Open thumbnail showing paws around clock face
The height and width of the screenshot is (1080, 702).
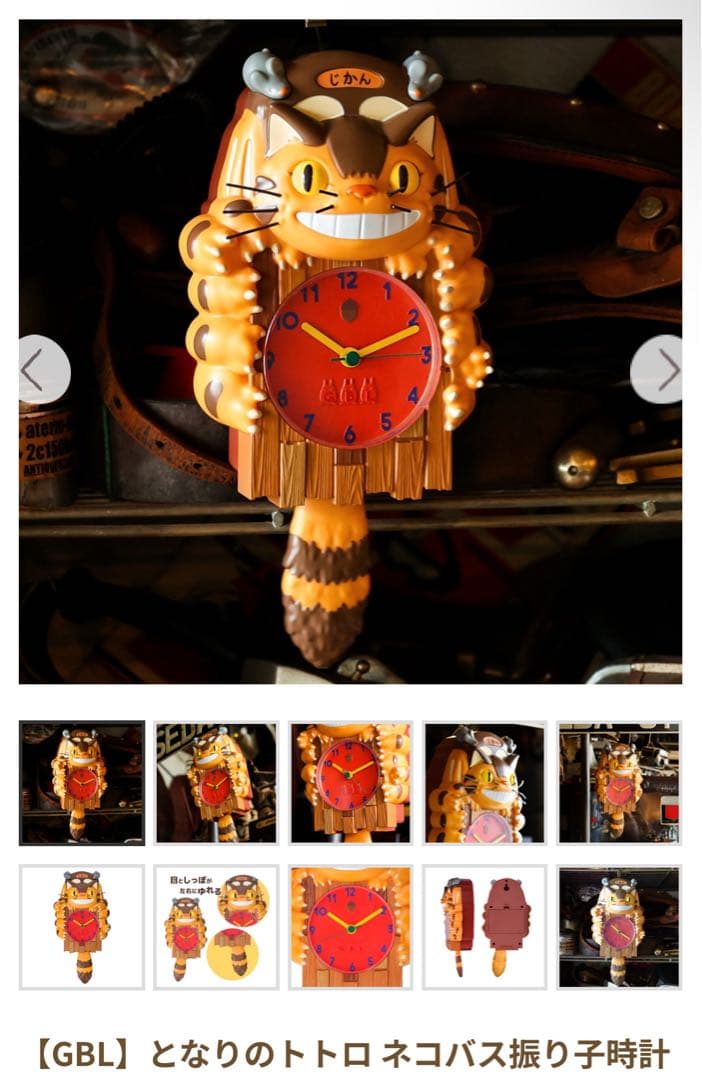[x=351, y=783]
